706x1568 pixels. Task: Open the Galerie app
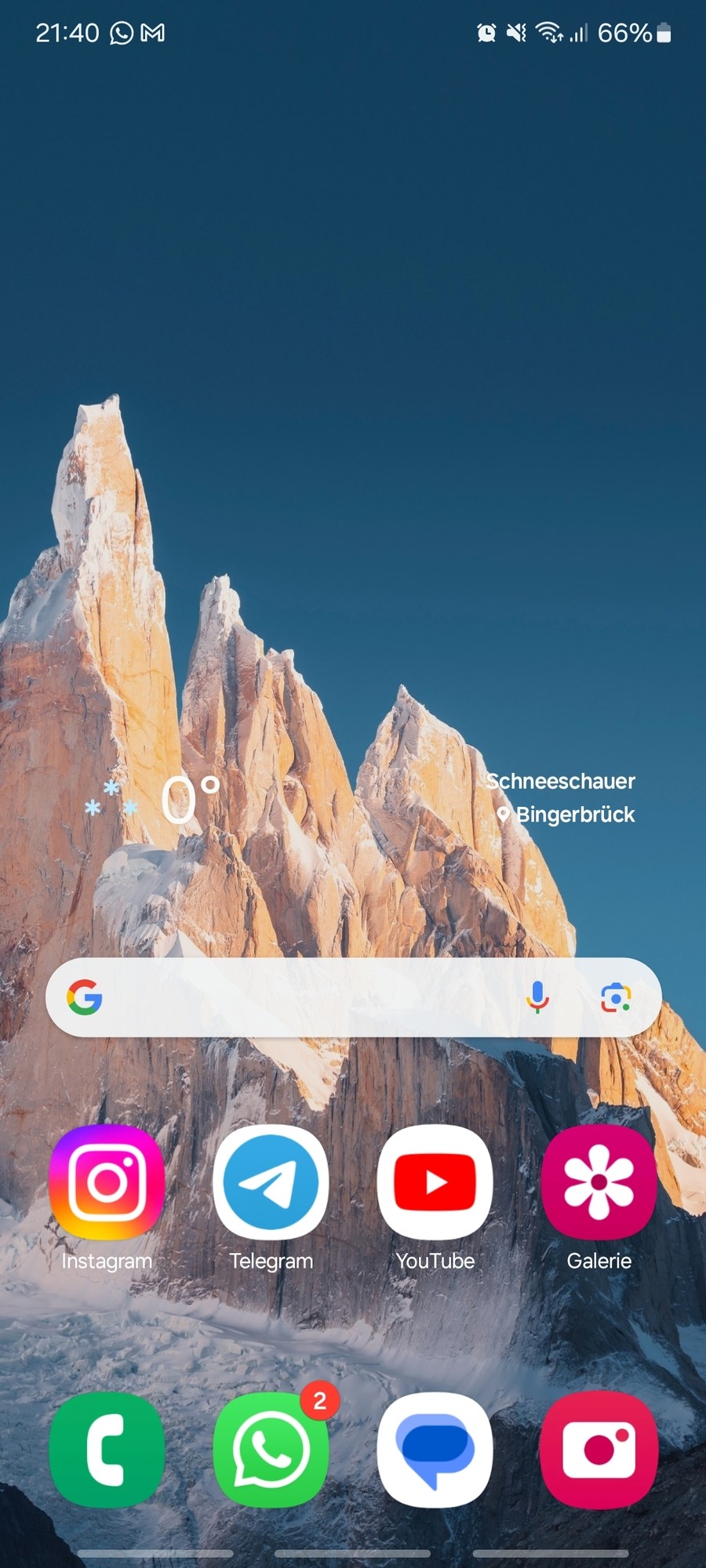click(599, 1182)
